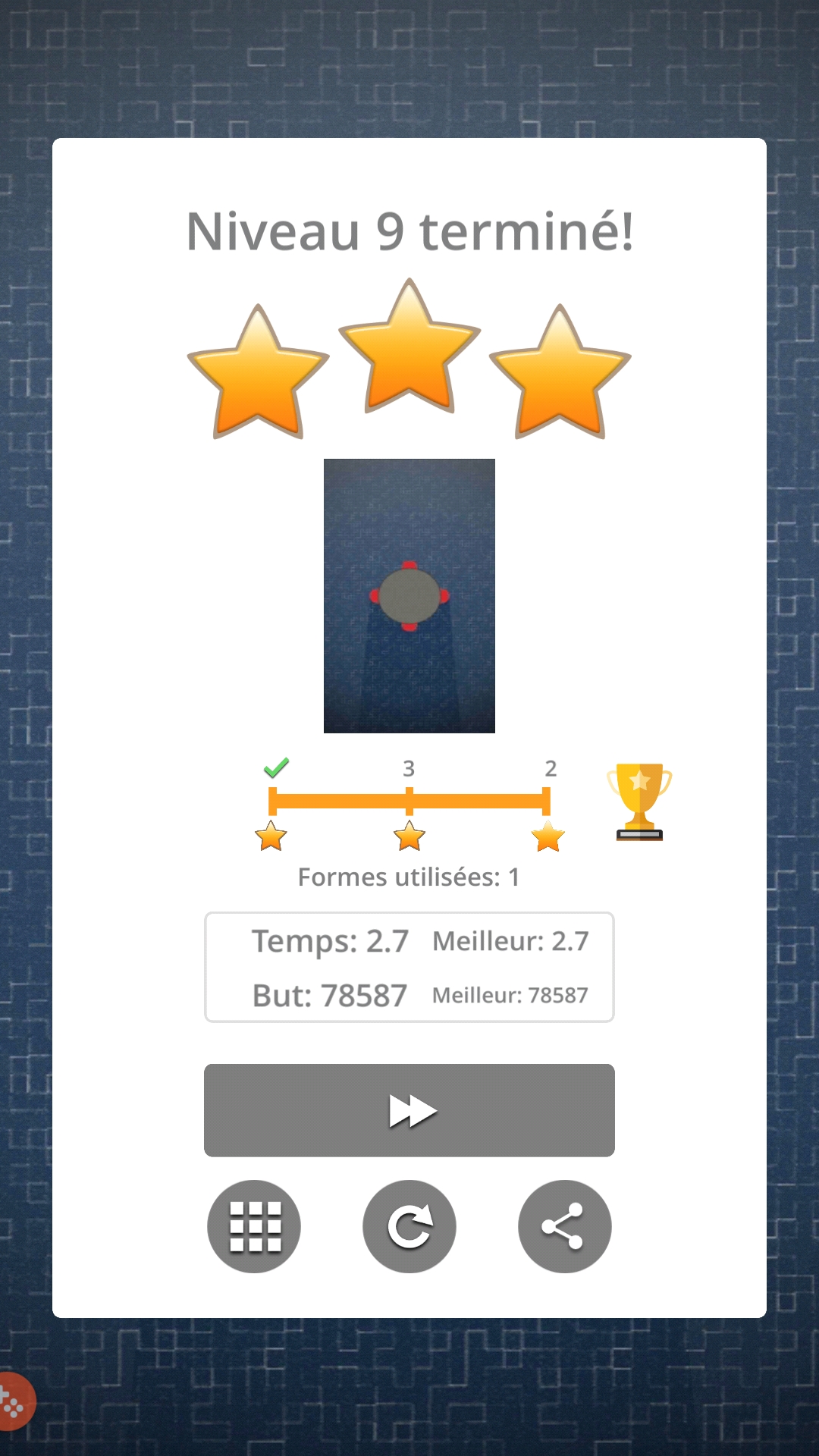This screenshot has width=819, height=1456.
Task: Continue to the next level
Action: coord(409,1110)
